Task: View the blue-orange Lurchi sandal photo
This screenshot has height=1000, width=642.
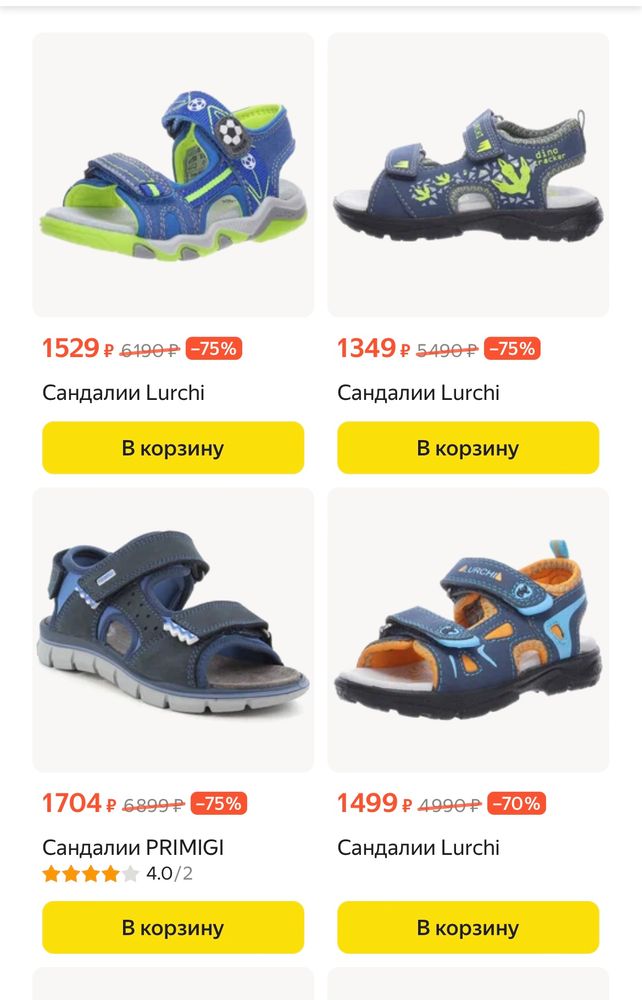Action: [468, 630]
